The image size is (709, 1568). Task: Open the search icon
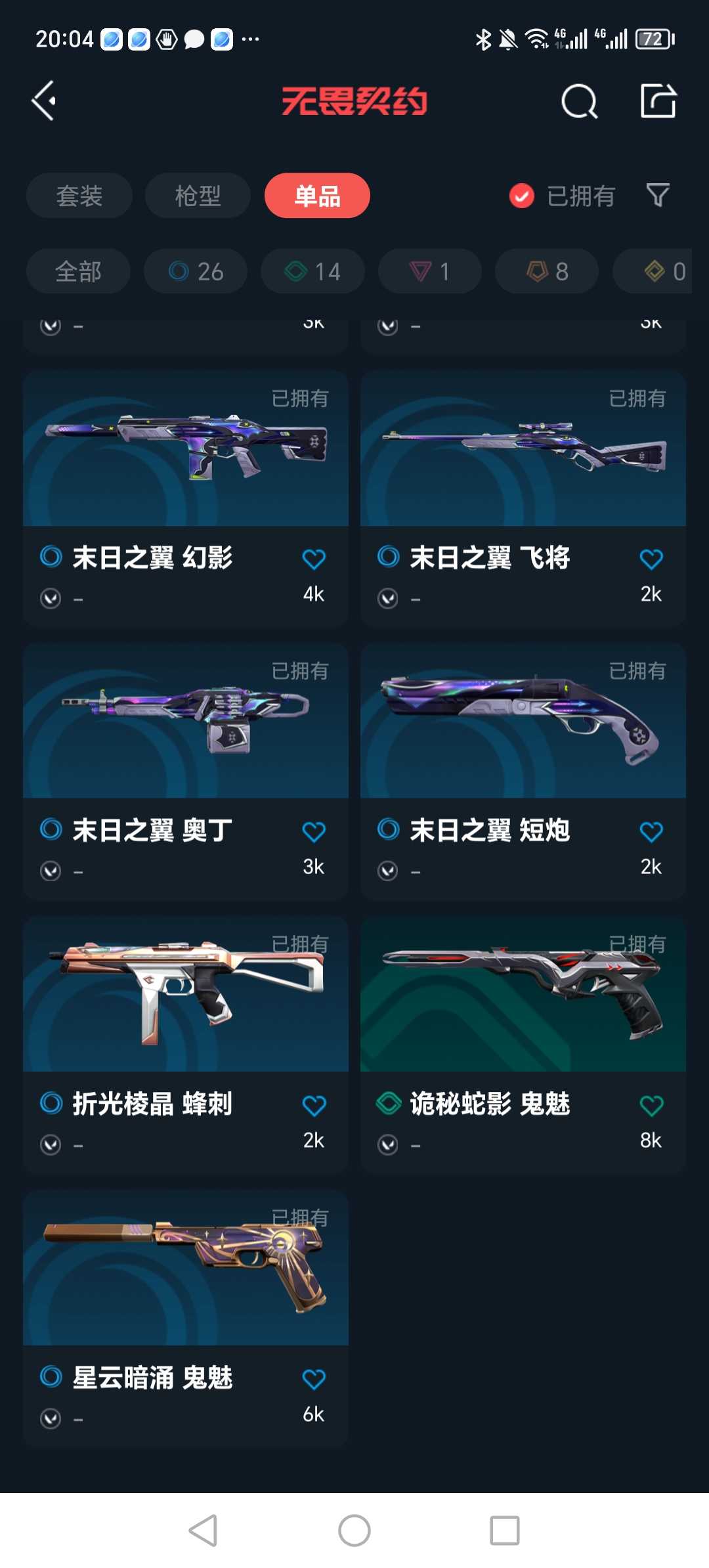579,101
